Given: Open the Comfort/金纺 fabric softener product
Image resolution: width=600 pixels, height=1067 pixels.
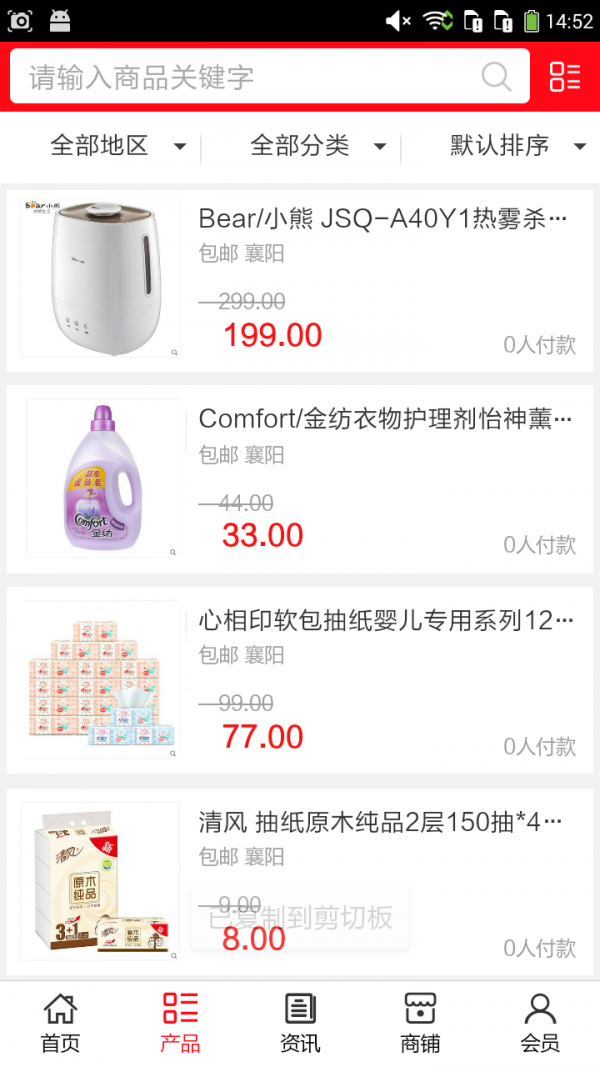Looking at the screenshot, I should [x=300, y=479].
